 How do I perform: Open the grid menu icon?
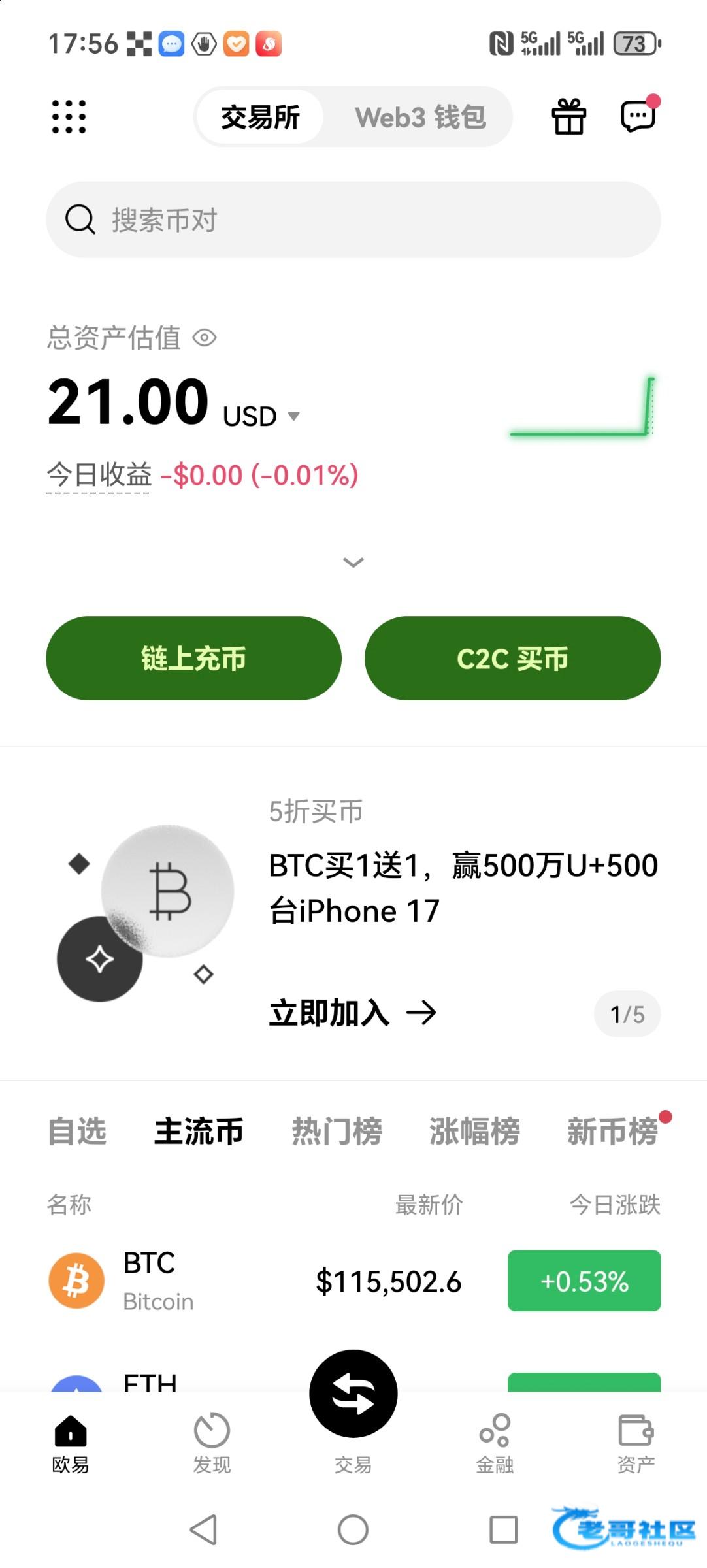click(x=69, y=117)
